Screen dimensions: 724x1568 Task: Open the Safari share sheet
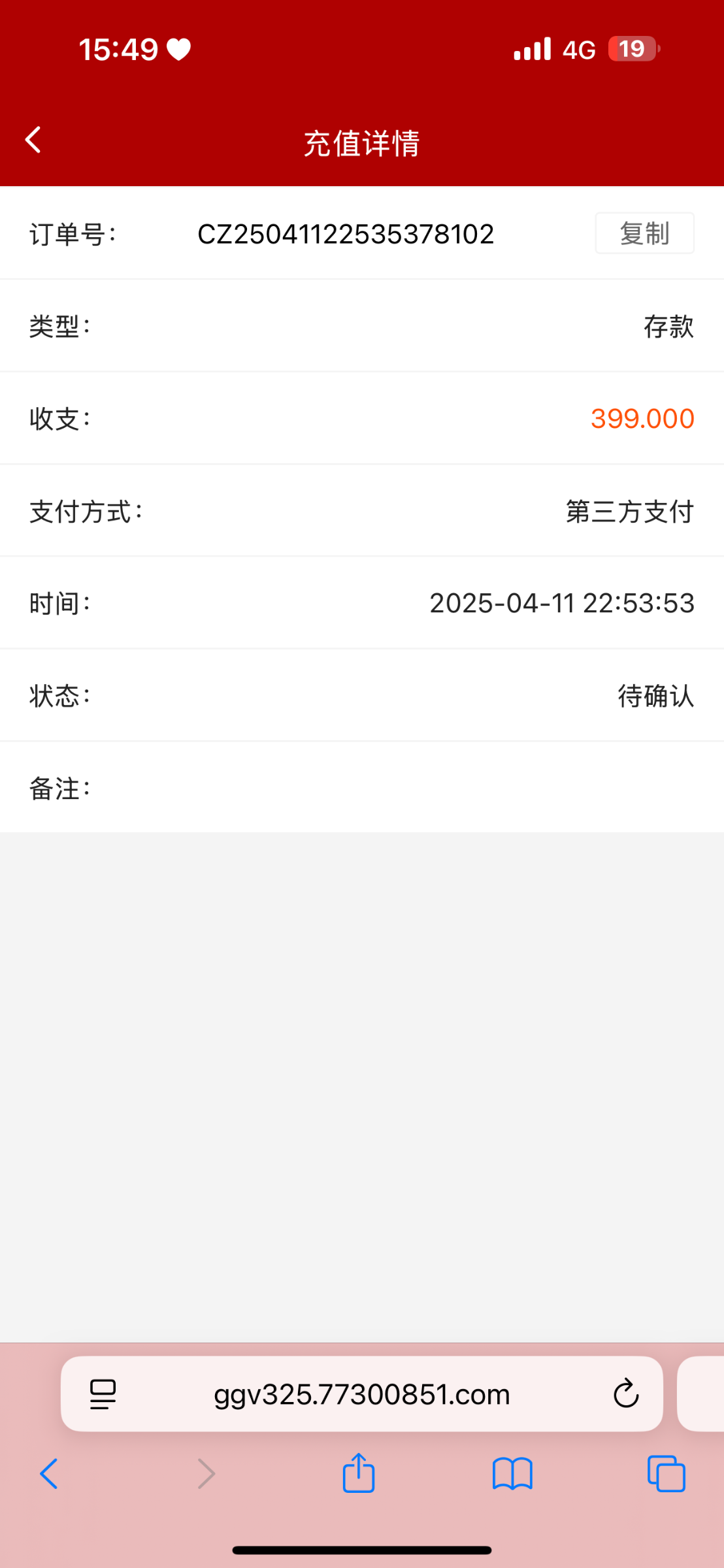359,1473
